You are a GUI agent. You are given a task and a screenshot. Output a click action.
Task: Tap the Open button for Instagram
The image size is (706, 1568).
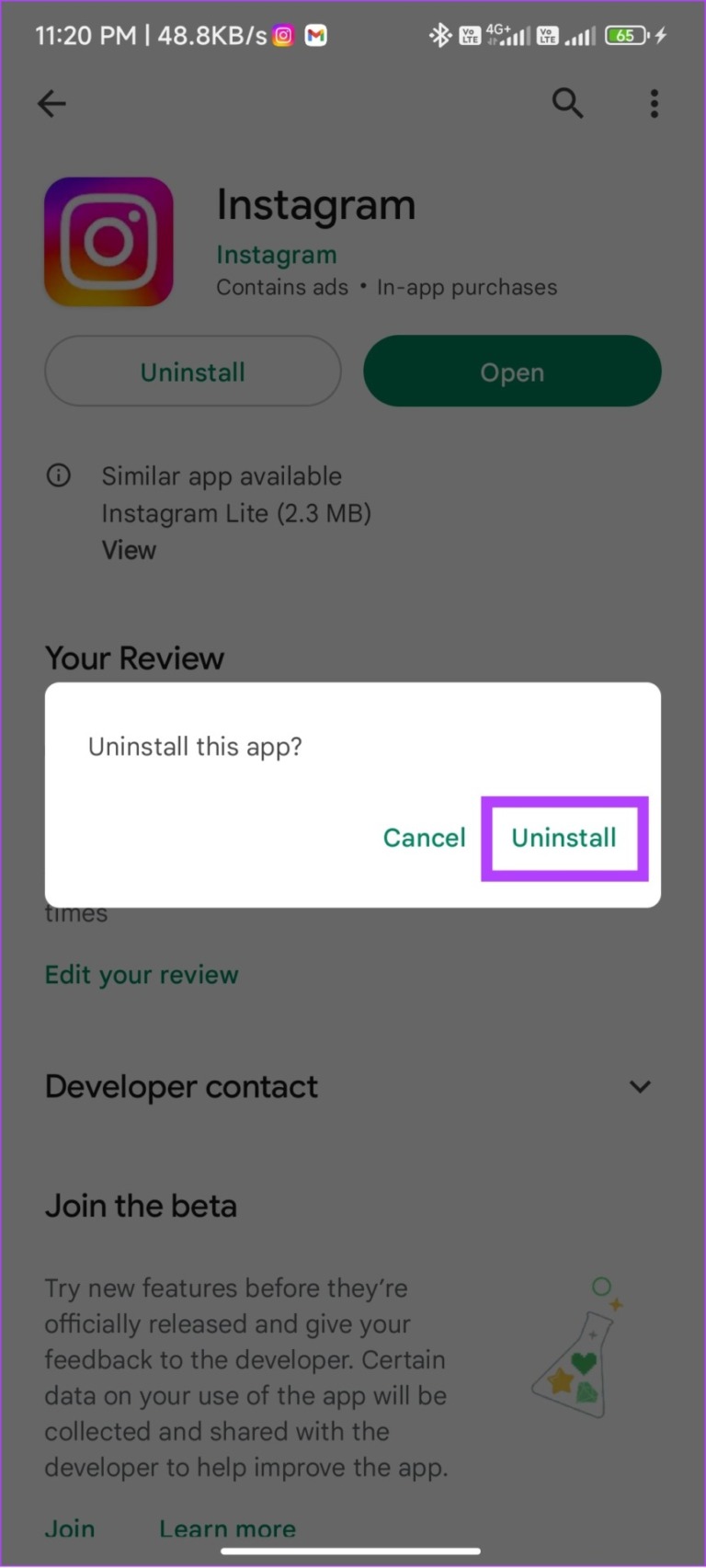pyautogui.click(x=512, y=372)
